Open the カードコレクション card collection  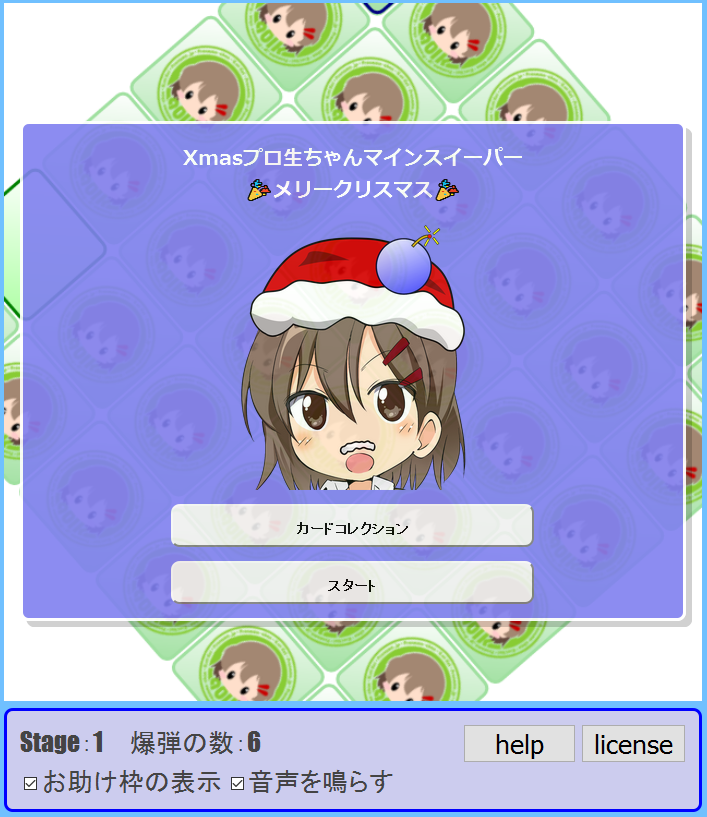point(351,526)
